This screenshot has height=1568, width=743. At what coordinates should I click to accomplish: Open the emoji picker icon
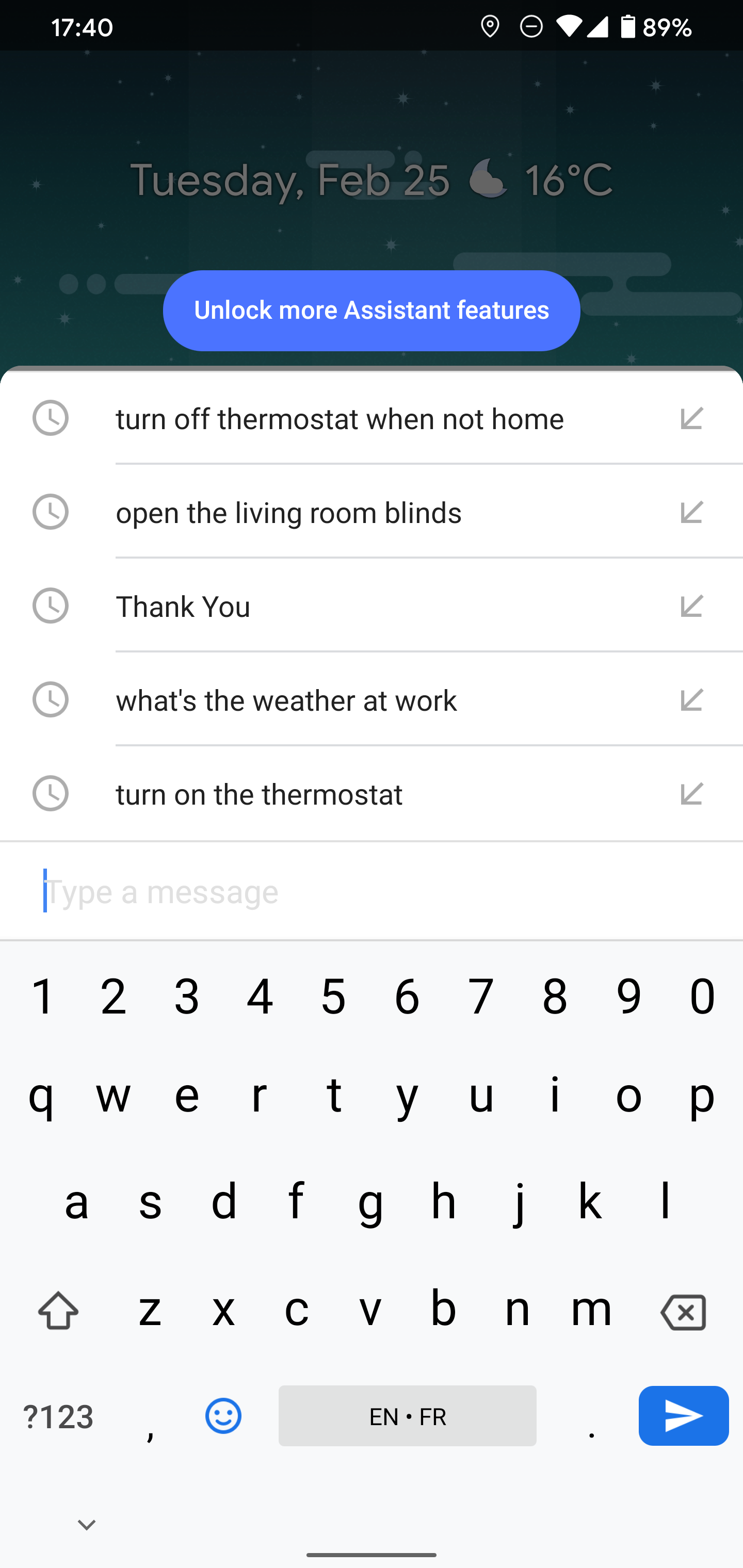(222, 1416)
